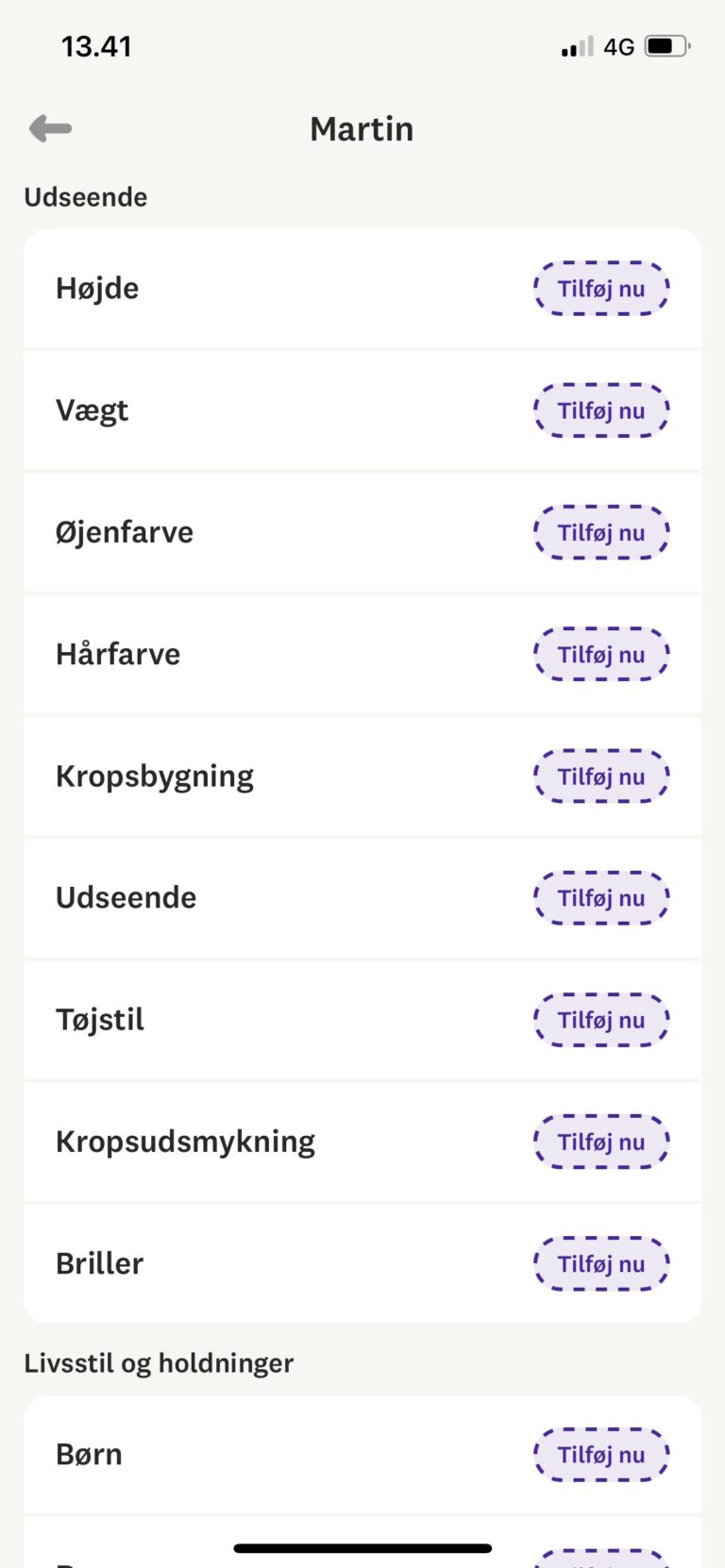This screenshot has width=725, height=1568.
Task: Add weight via Vægt 'Tilføj nu'
Action: tap(601, 410)
